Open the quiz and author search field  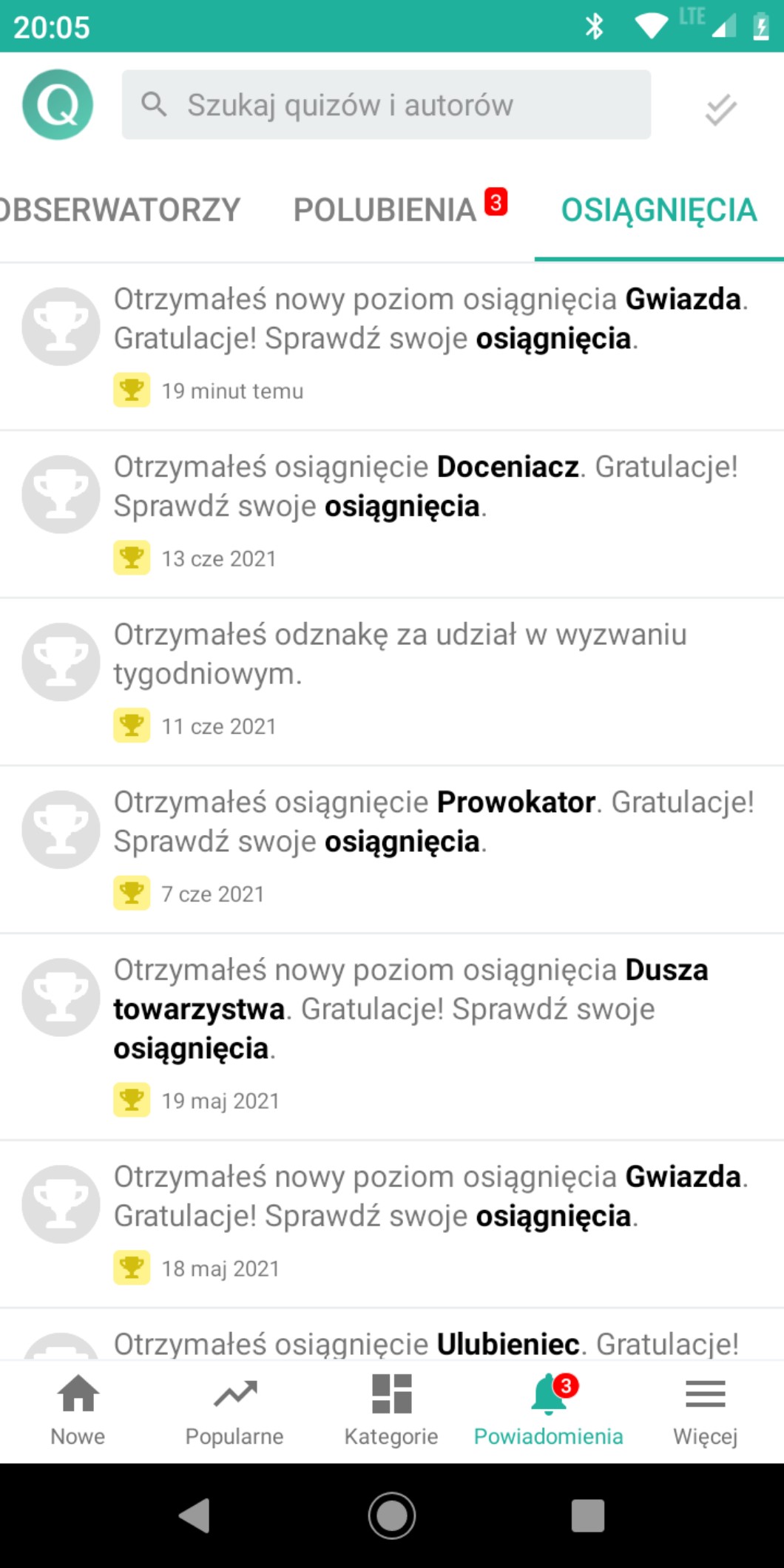386,104
